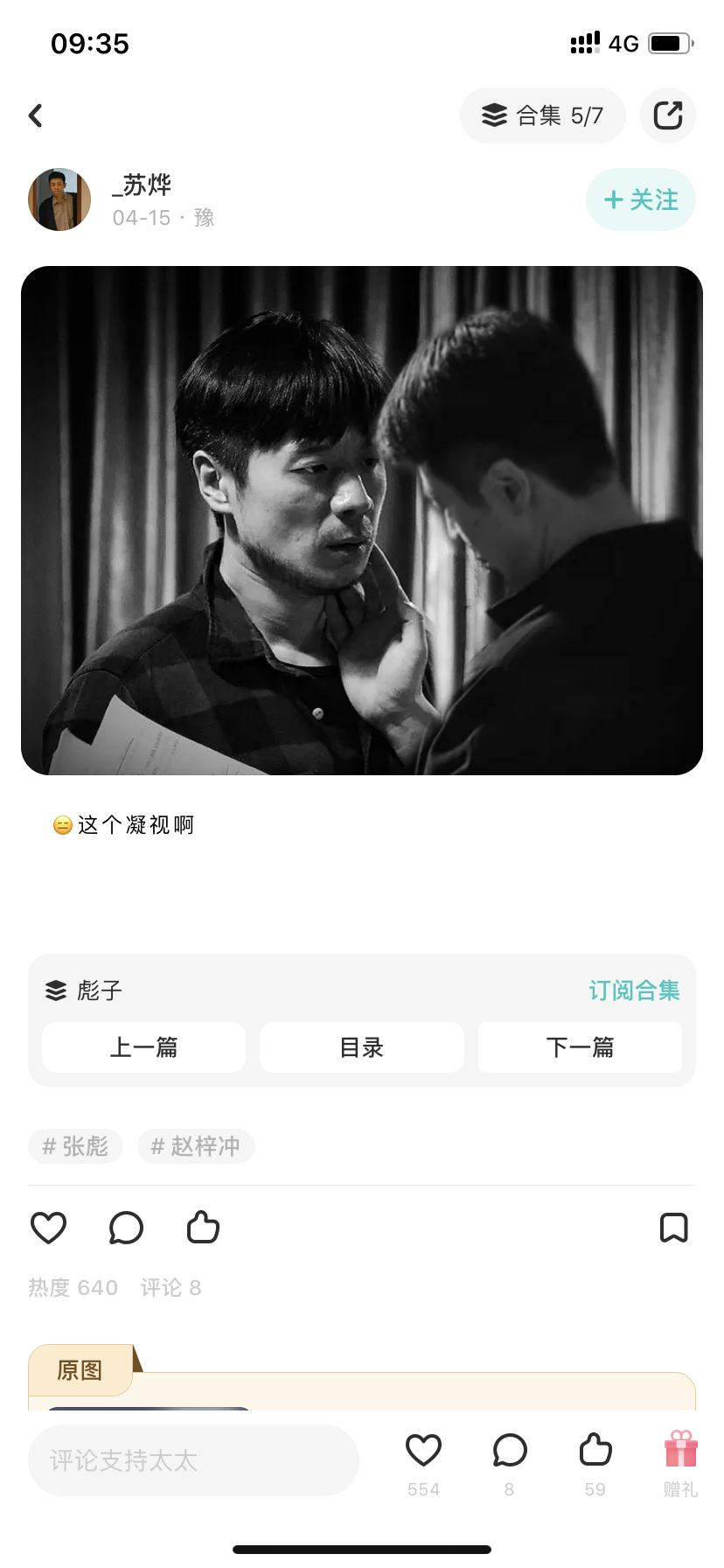Open the # 张彪 tag
The image size is (724, 1568).
pyautogui.click(x=75, y=1146)
